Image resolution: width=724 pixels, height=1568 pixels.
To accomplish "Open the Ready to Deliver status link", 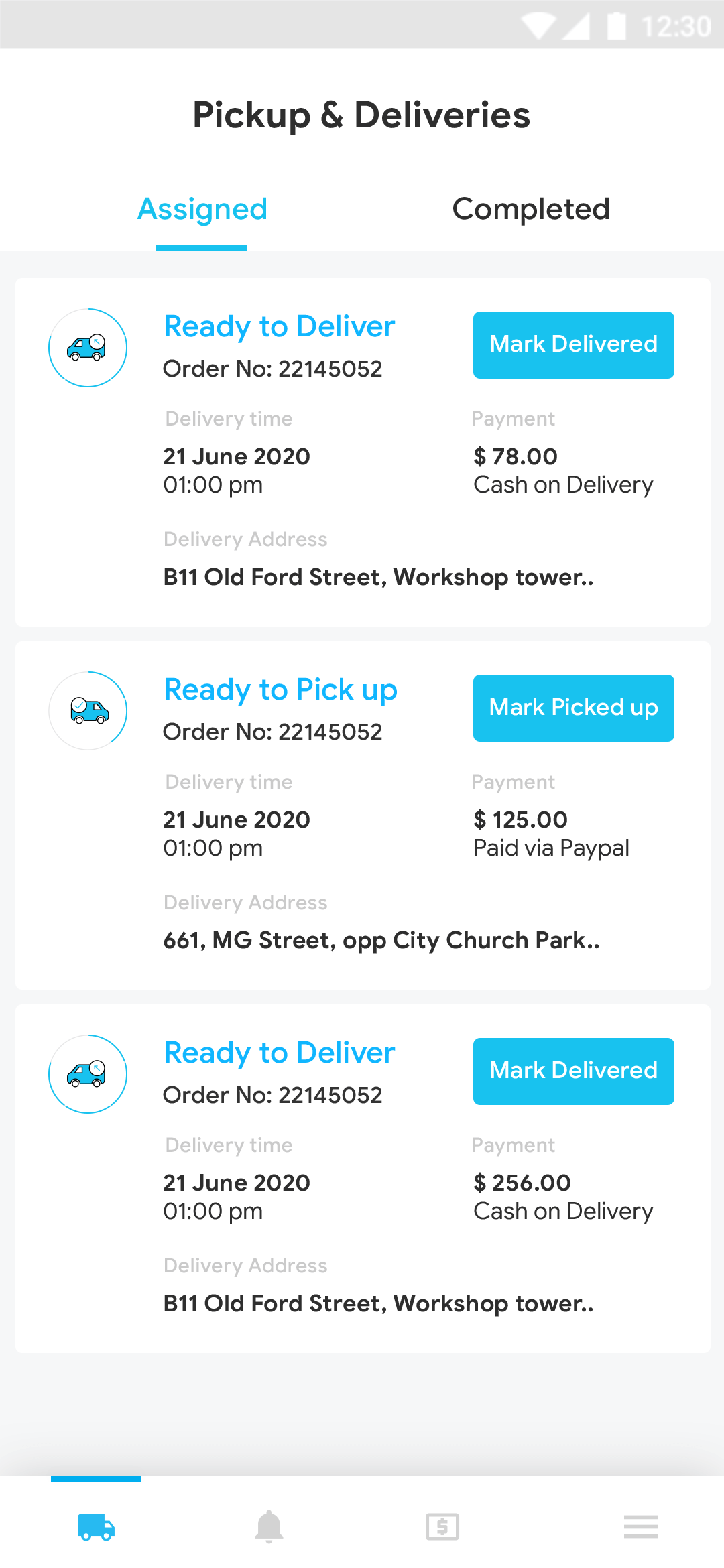I will tap(279, 326).
